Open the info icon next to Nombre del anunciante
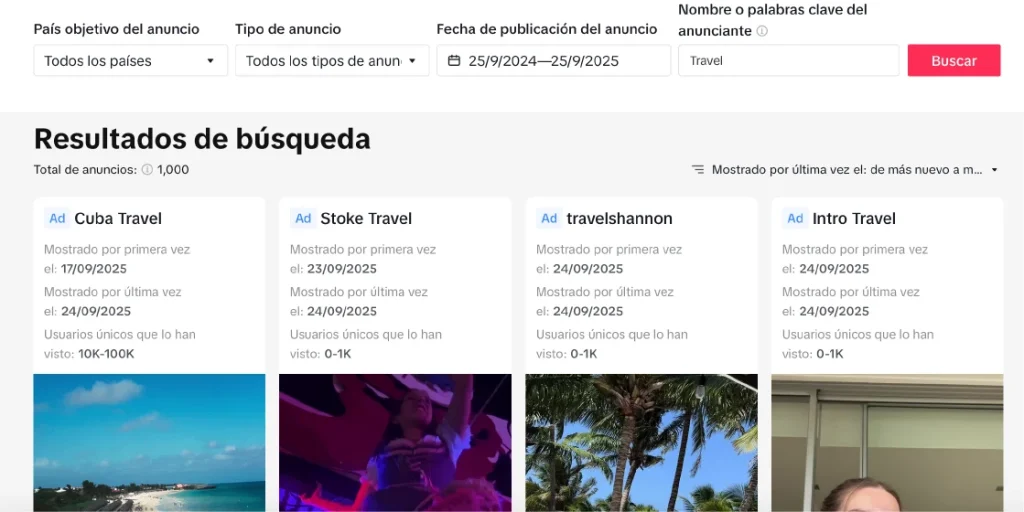 pos(762,32)
